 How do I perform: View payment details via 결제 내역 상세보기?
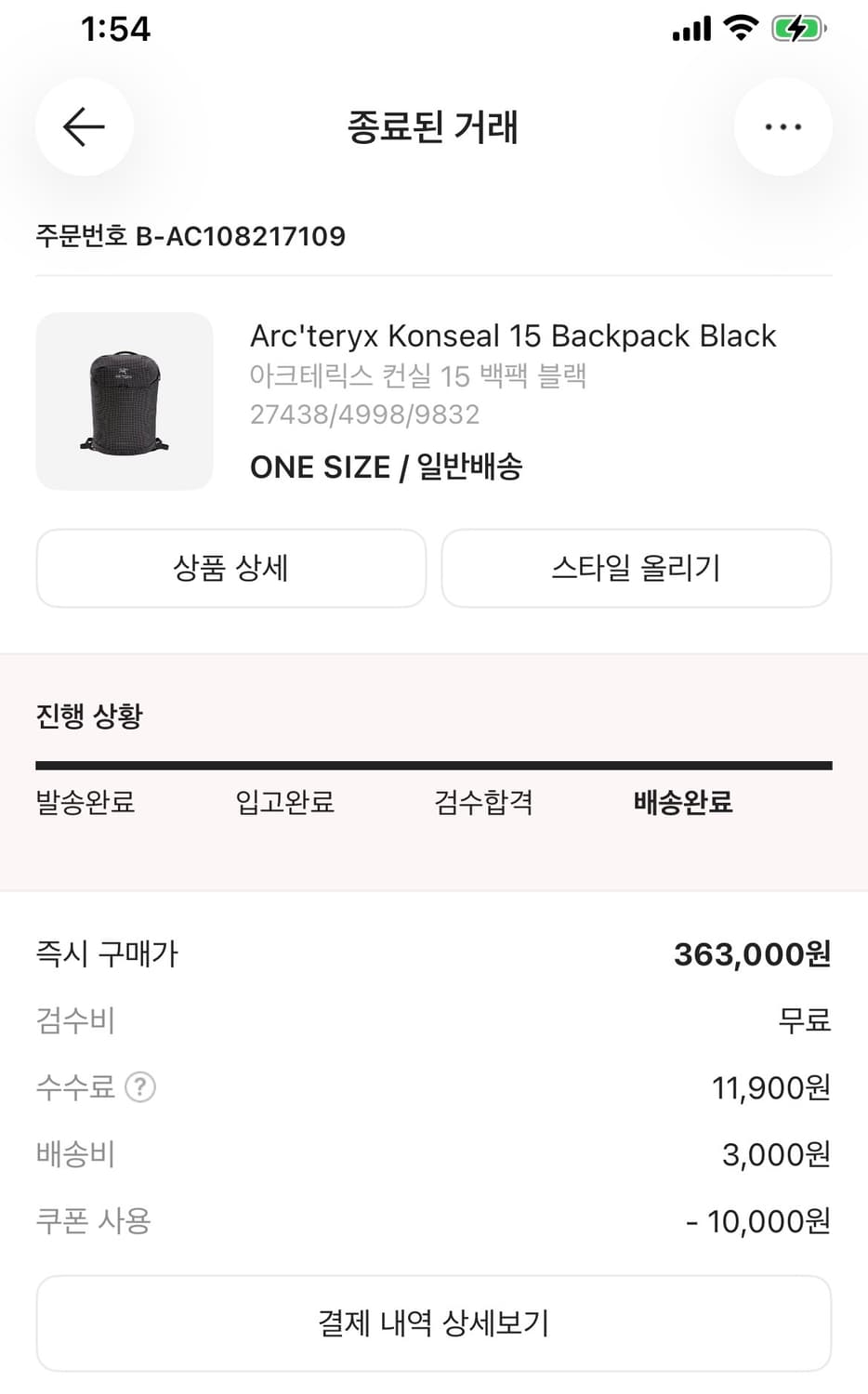pyautogui.click(x=433, y=1322)
